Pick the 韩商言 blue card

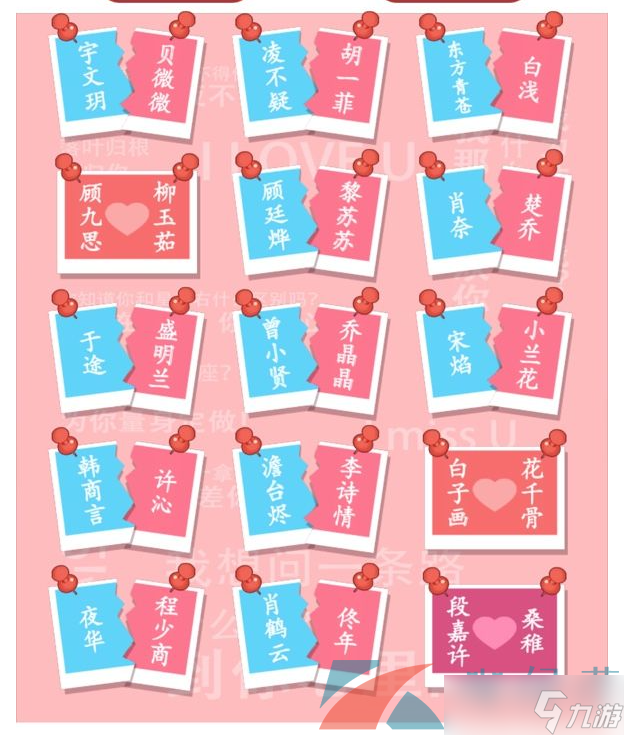[x=91, y=490]
